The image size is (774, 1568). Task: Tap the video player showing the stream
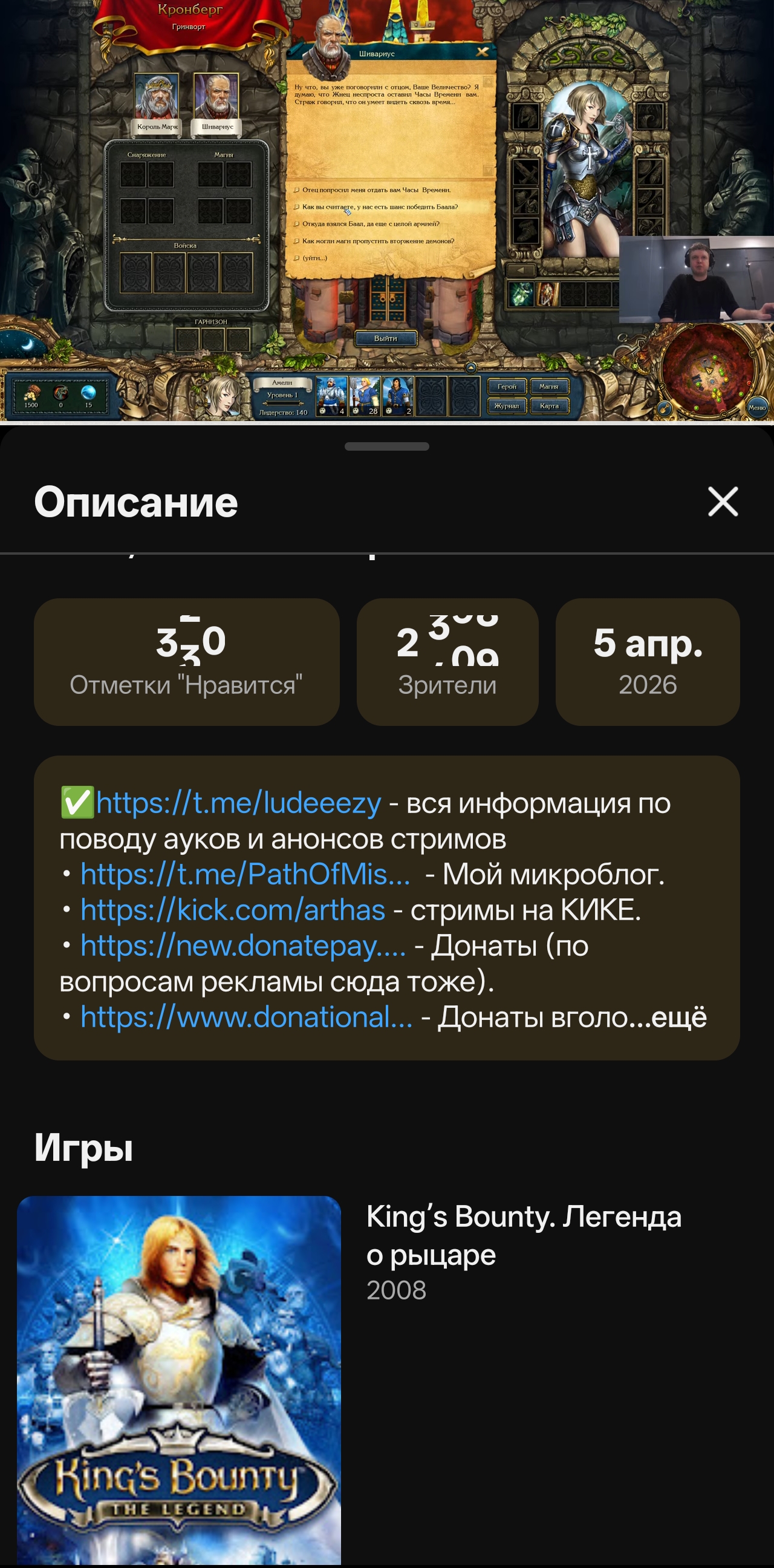pos(387,210)
